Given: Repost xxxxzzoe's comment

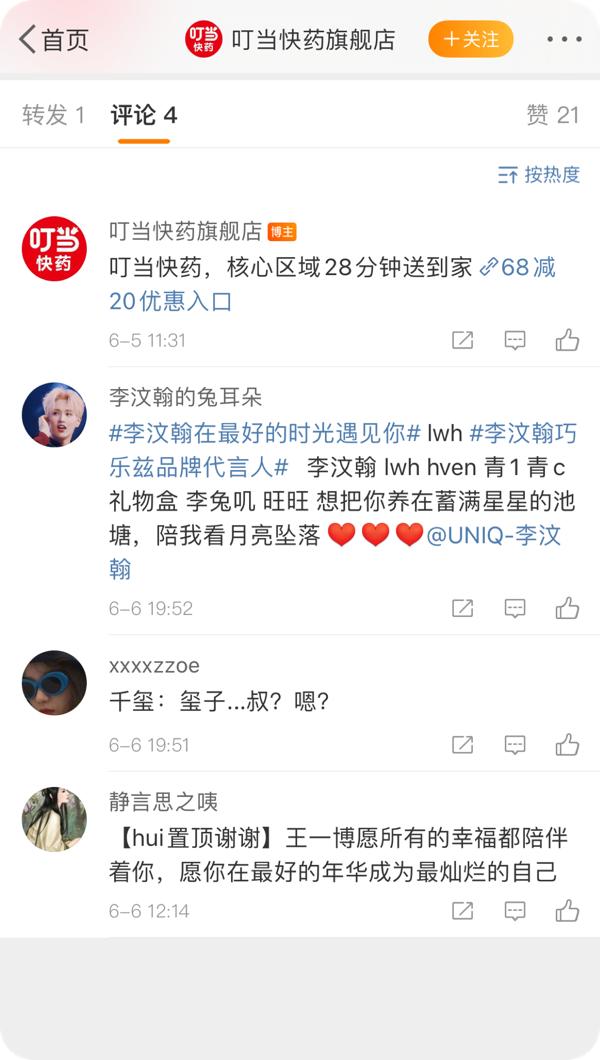Looking at the screenshot, I should 462,745.
